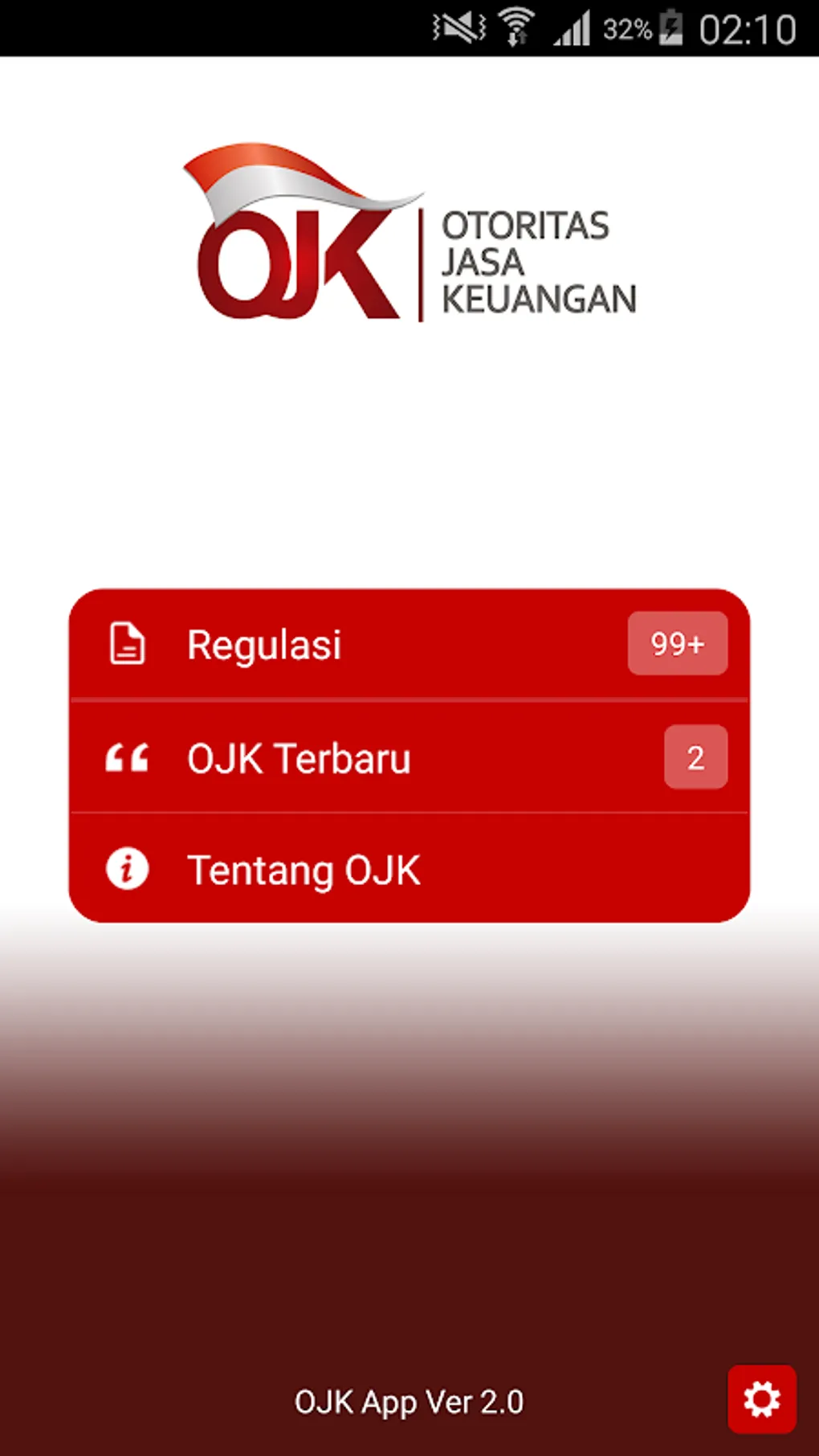Tap the OJK App Ver 2.0 text
This screenshot has height=1456, width=819.
coord(409,1401)
